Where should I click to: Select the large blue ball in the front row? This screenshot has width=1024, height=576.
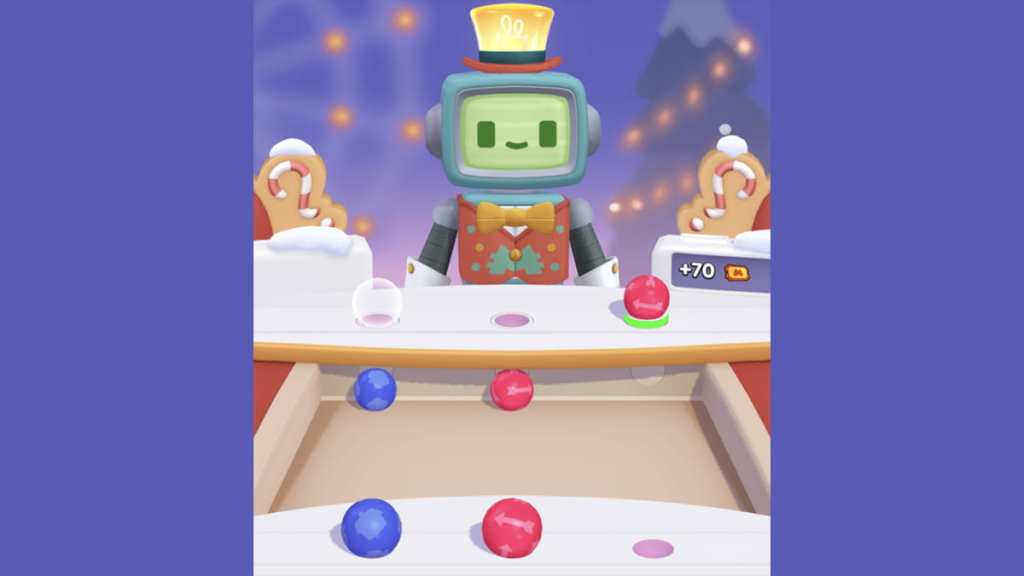pyautogui.click(x=371, y=527)
